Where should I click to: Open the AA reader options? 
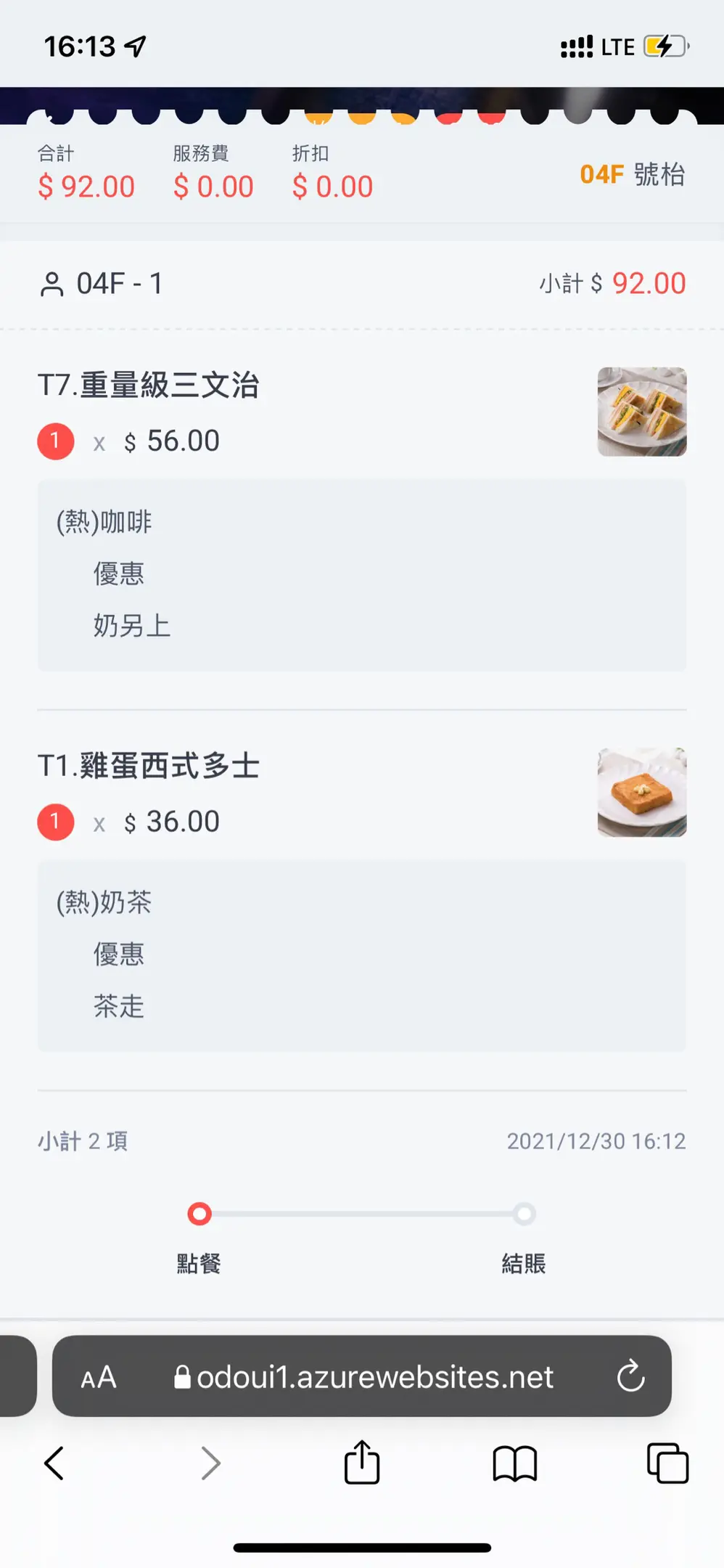pyautogui.click(x=99, y=1377)
